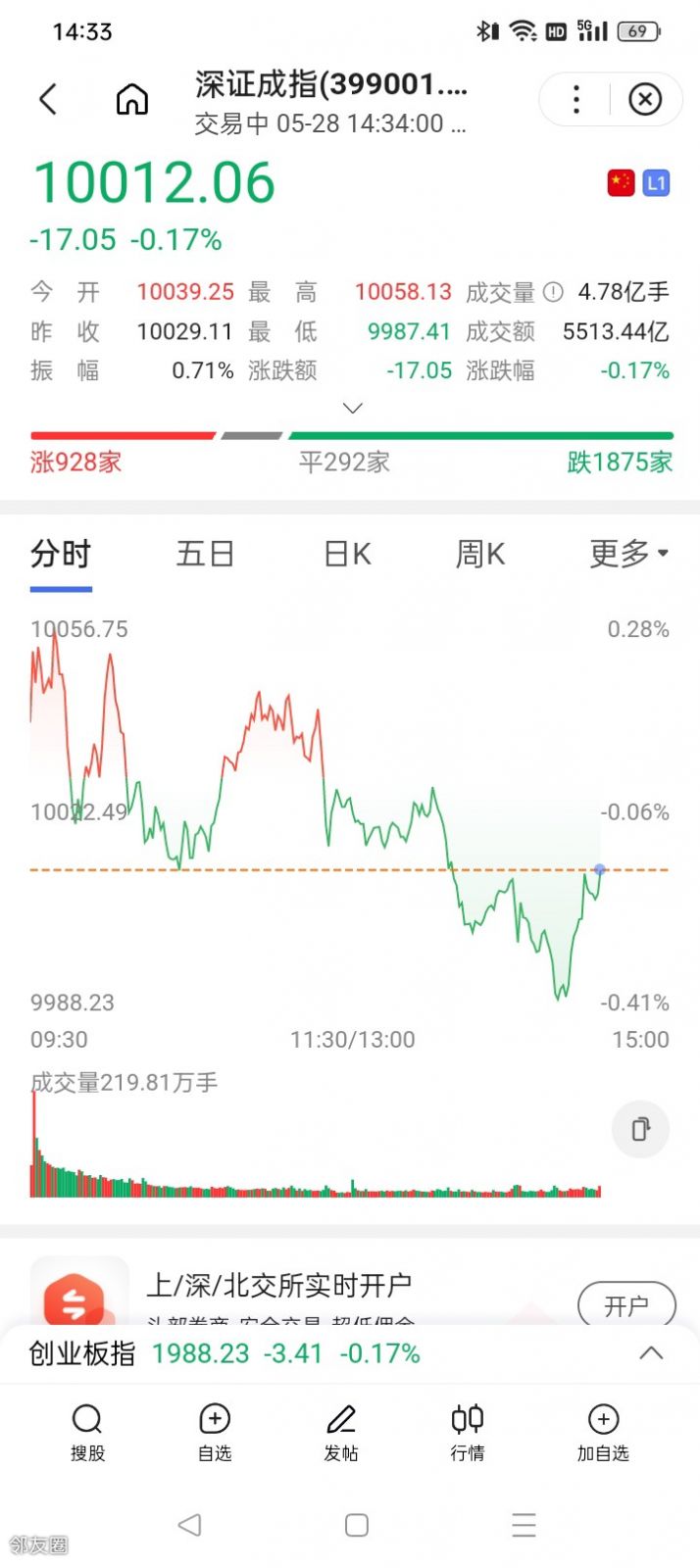
Task: Open the three-dot overflow menu
Action: 576,99
